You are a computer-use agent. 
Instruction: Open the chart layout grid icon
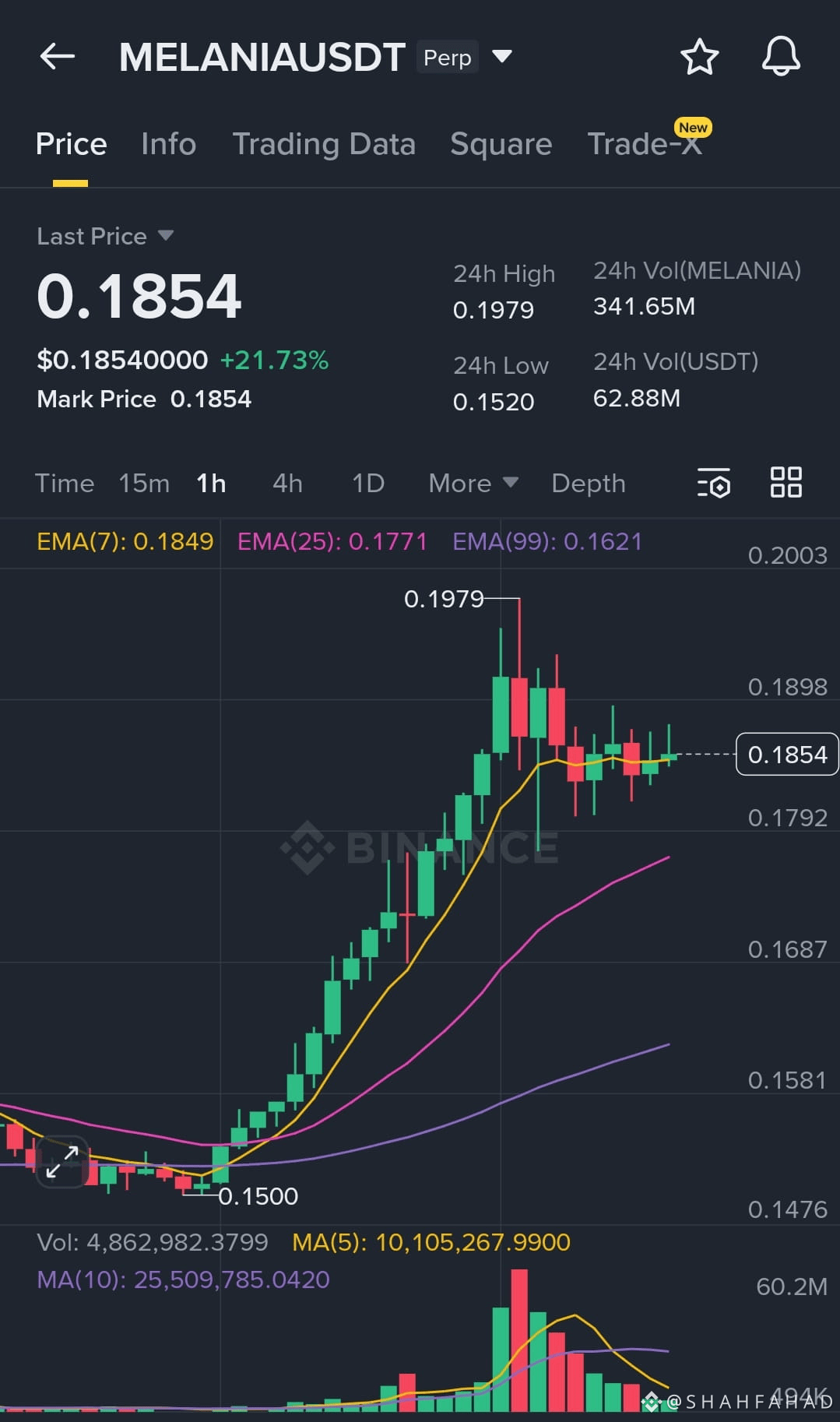point(786,483)
